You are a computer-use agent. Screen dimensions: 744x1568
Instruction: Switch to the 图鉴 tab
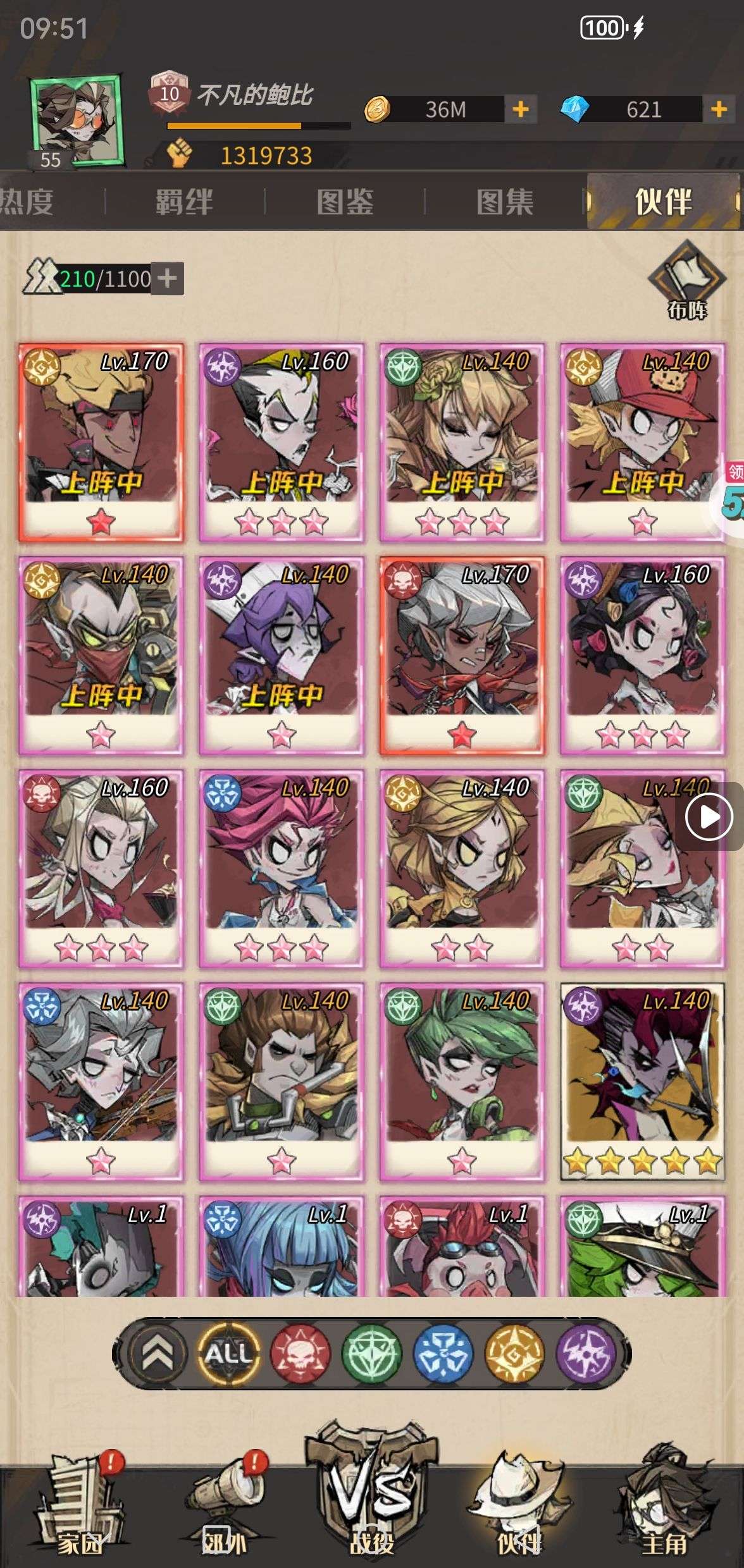pyautogui.click(x=345, y=202)
